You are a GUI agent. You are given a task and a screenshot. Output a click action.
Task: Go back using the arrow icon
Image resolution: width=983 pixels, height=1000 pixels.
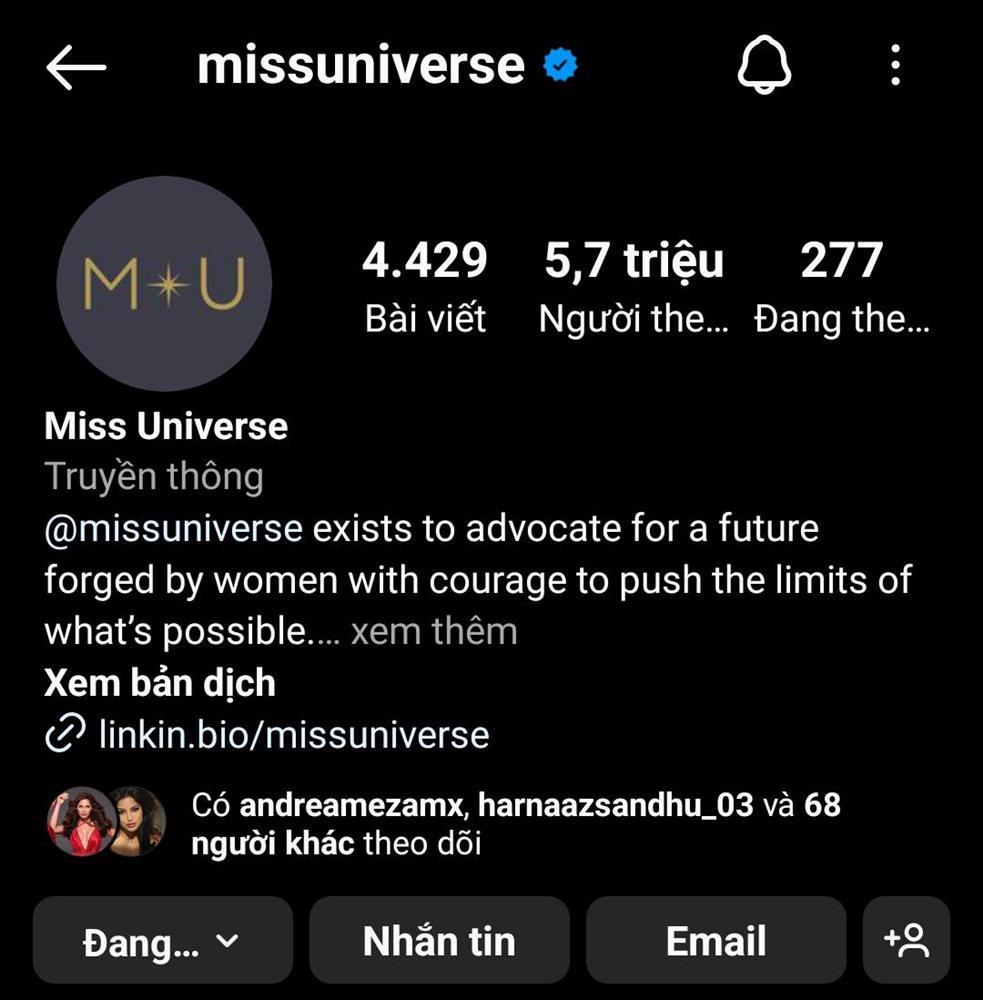[x=76, y=67]
